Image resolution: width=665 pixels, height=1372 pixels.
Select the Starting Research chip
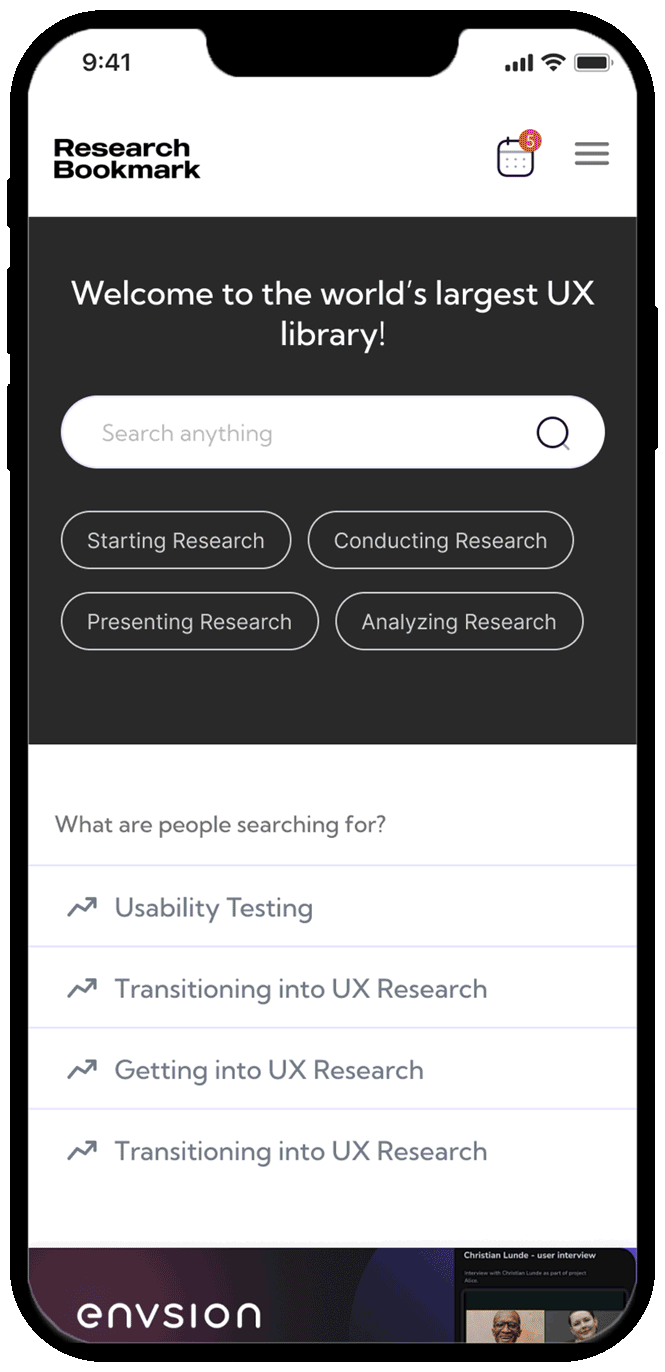(176, 541)
